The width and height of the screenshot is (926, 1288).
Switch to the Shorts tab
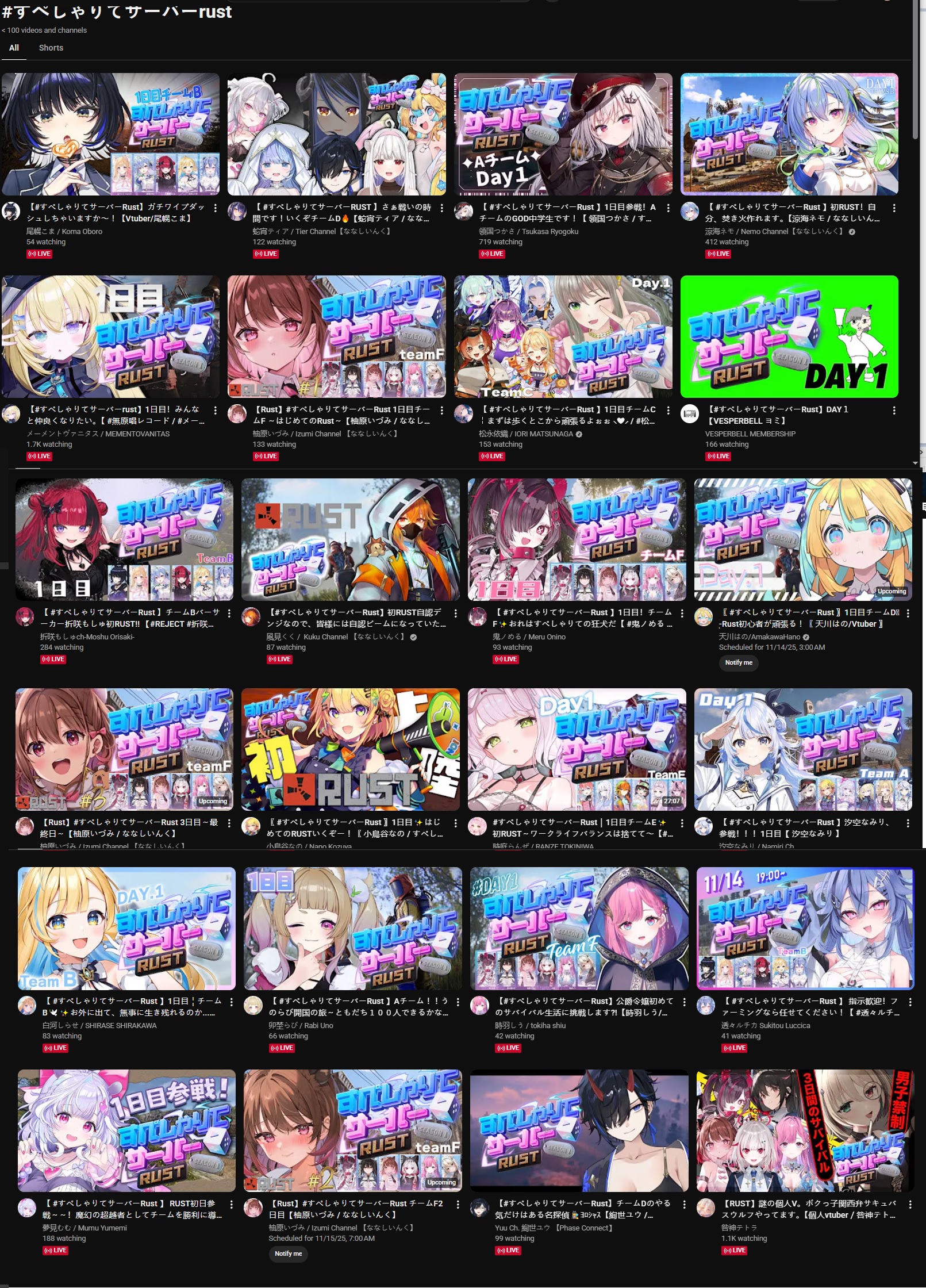51,48
